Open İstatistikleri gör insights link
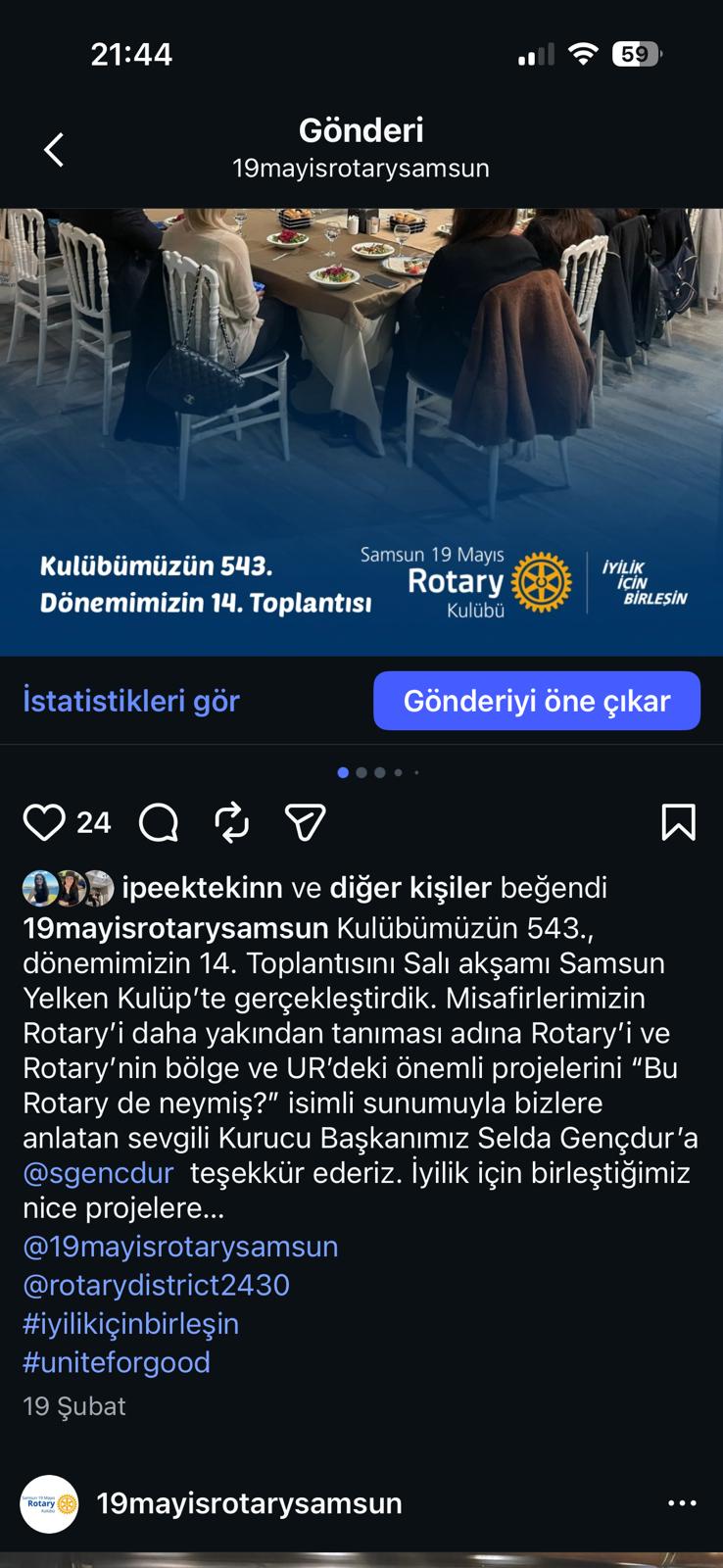Viewport: 723px width, 1568px height. (x=131, y=701)
